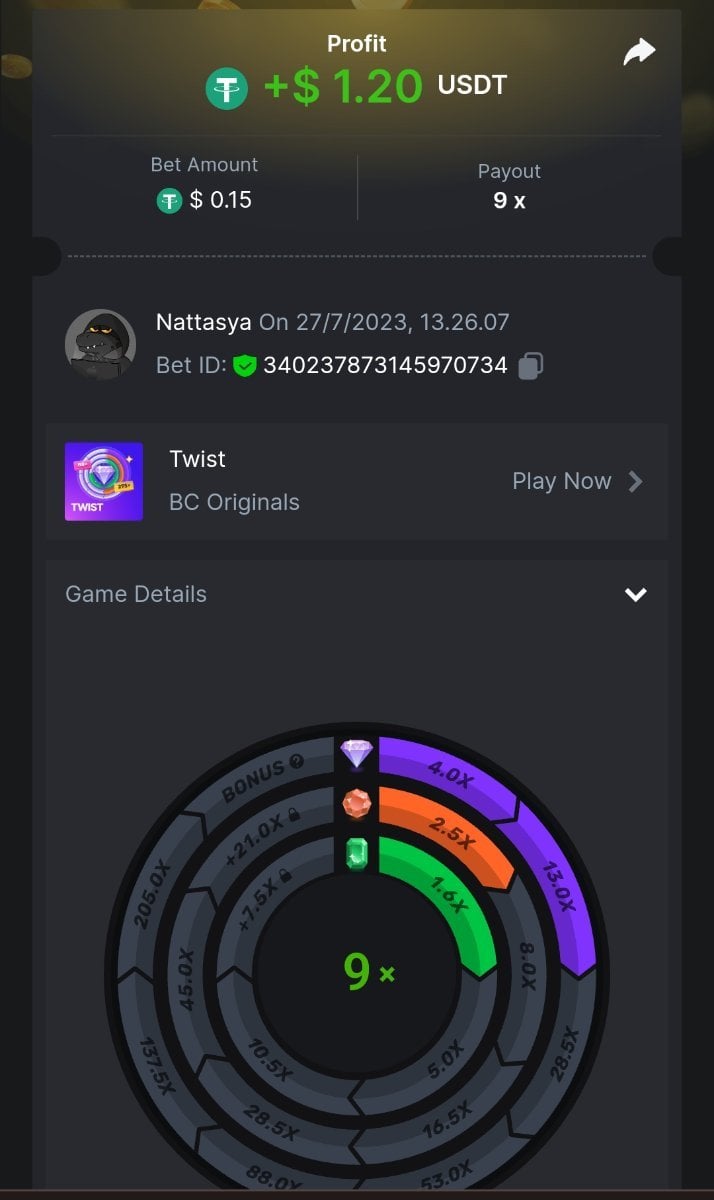Copy the Bet ID
The image size is (714, 1200).
click(x=530, y=366)
